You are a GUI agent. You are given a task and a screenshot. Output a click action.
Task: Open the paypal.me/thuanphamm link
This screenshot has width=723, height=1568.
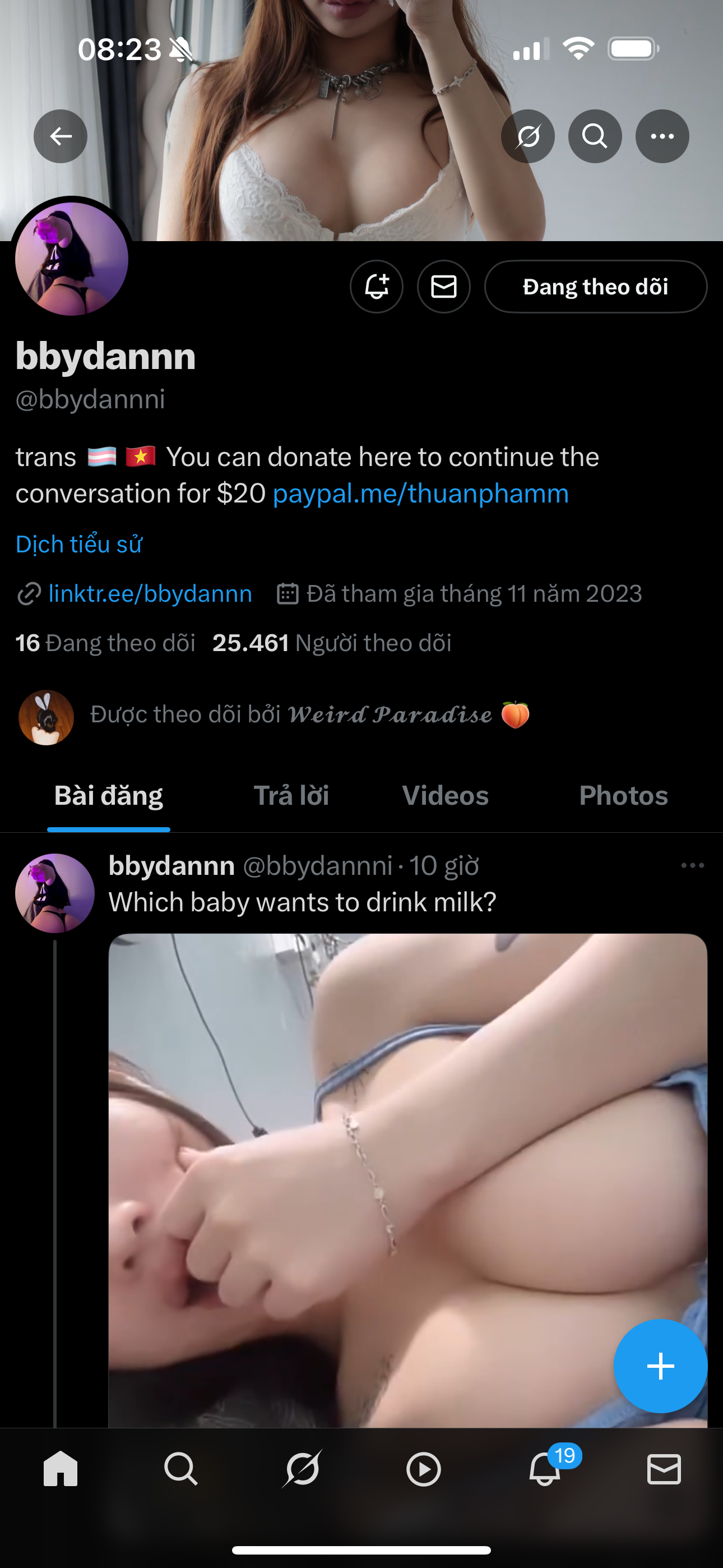tap(420, 494)
